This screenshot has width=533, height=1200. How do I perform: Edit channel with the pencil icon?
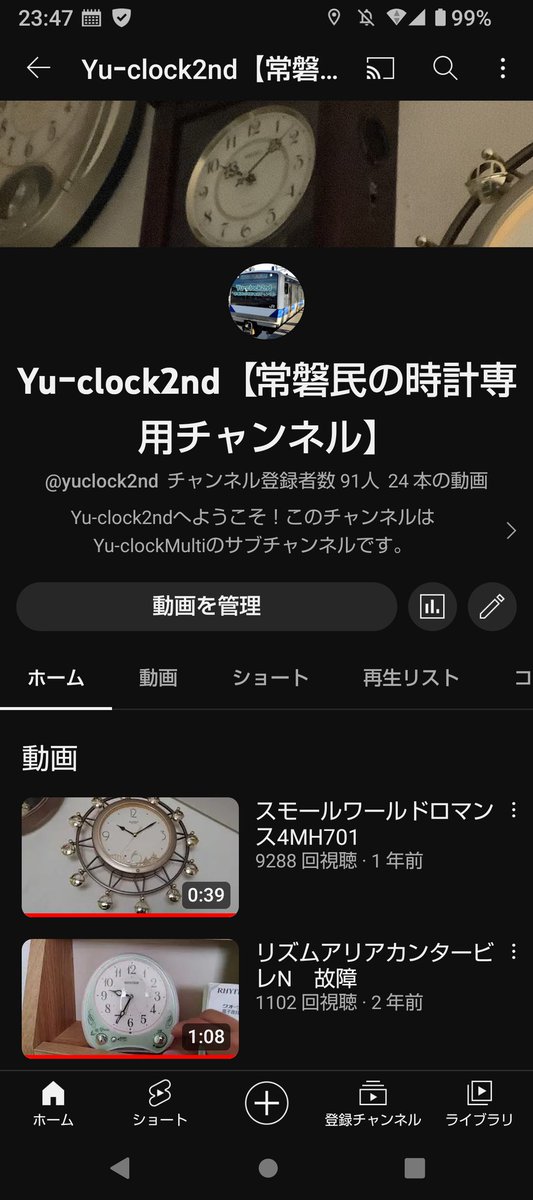tap(492, 606)
